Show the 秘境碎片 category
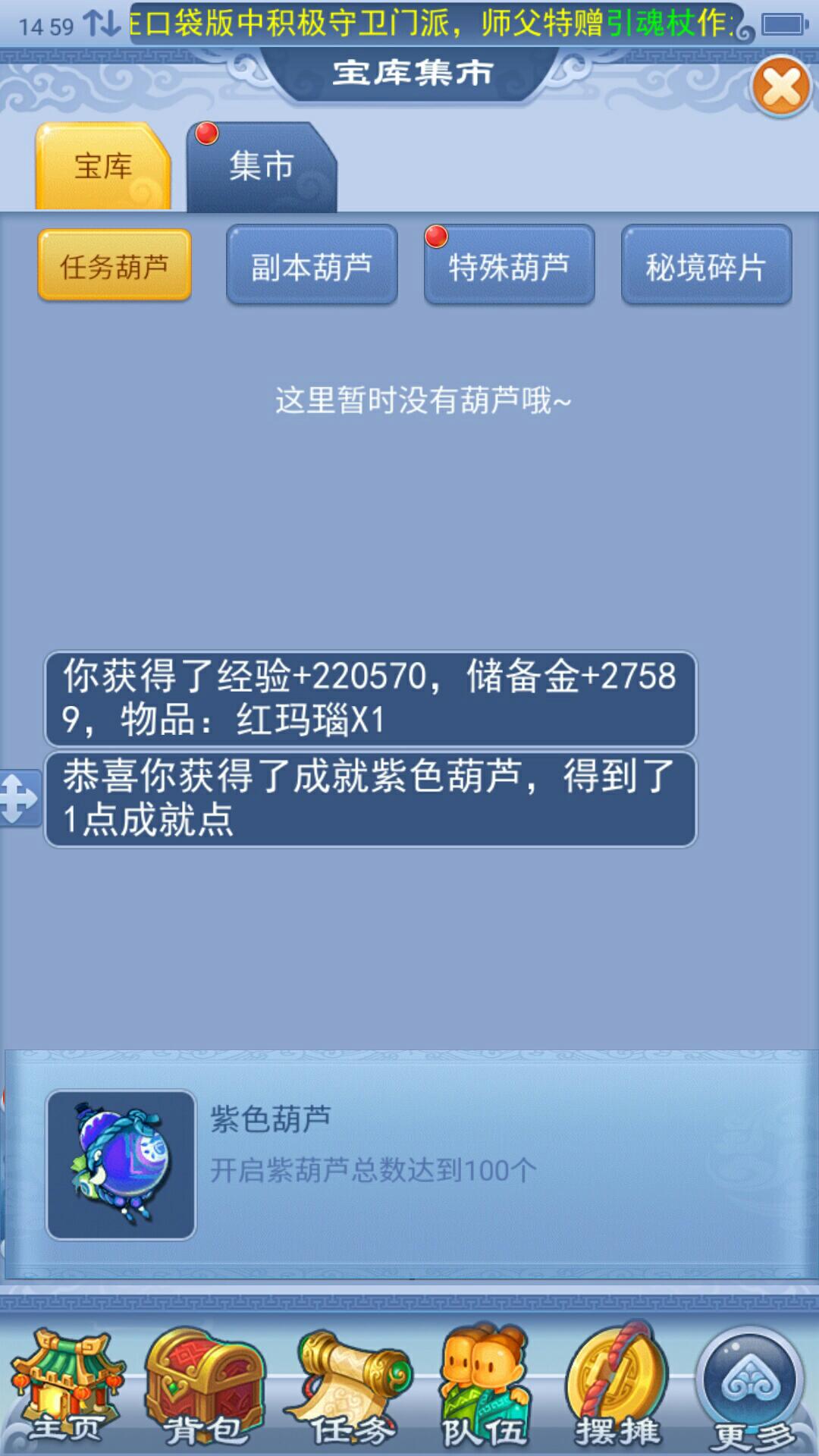The width and height of the screenshot is (819, 1456). coord(706,266)
